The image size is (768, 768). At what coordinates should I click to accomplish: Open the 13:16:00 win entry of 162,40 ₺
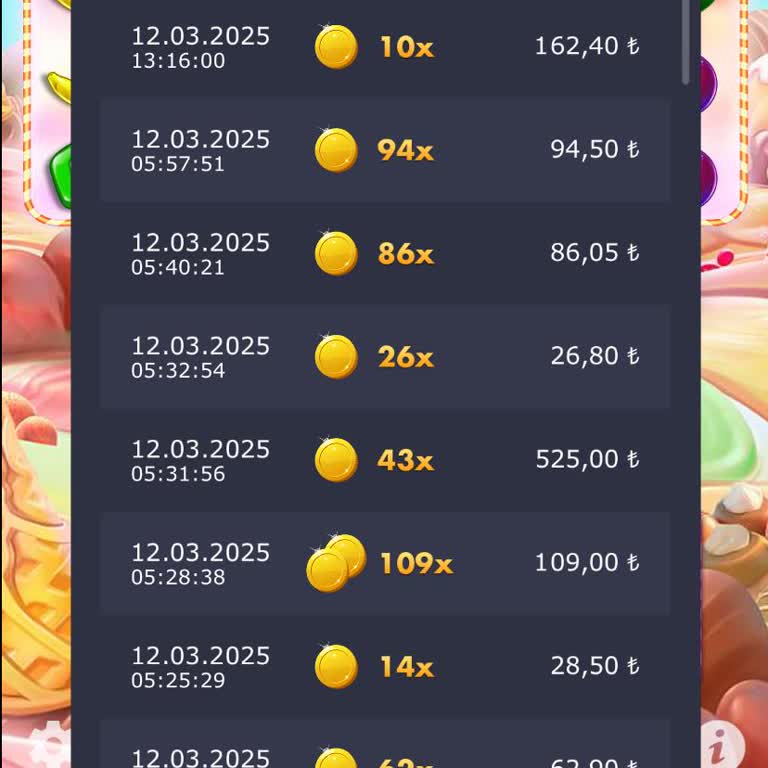coord(385,47)
